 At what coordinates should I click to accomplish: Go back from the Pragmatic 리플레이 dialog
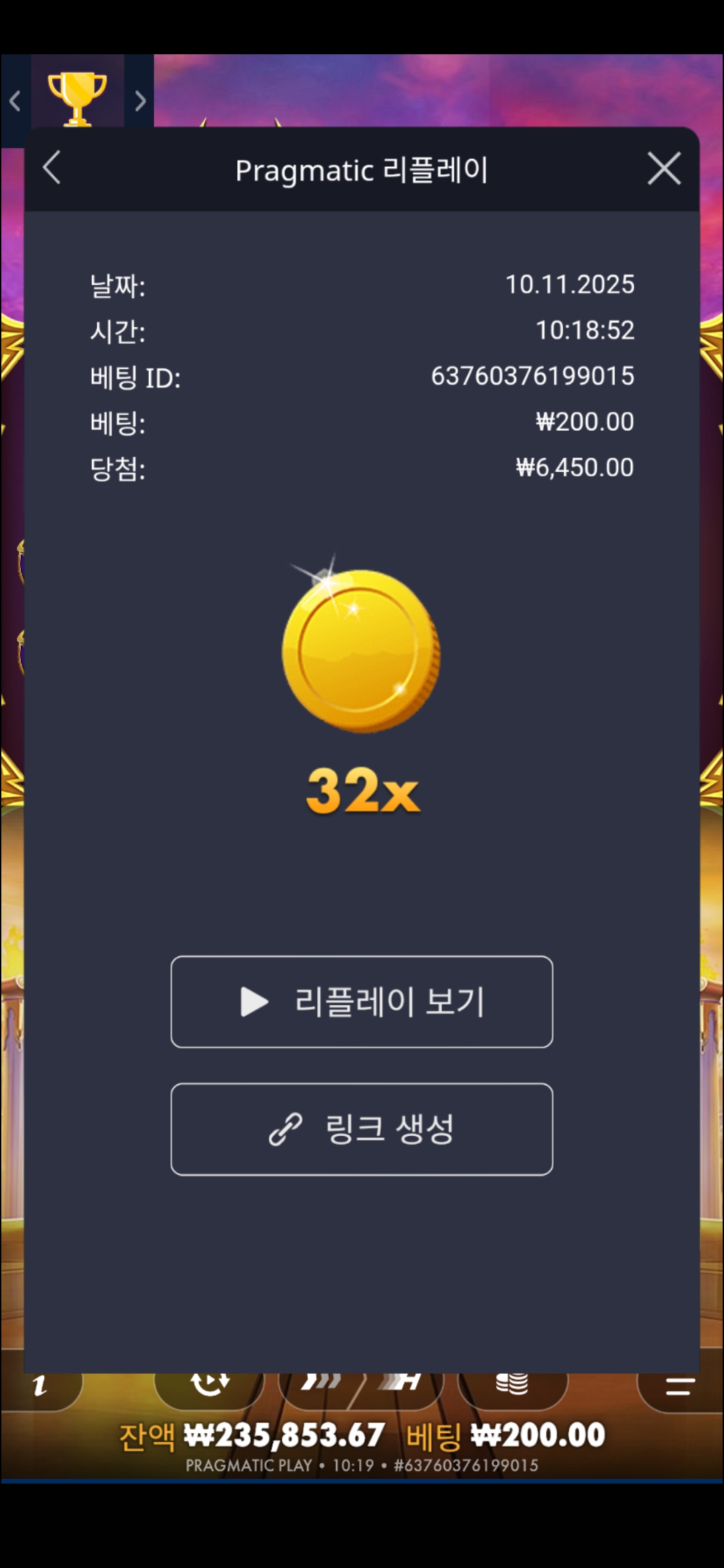click(52, 168)
